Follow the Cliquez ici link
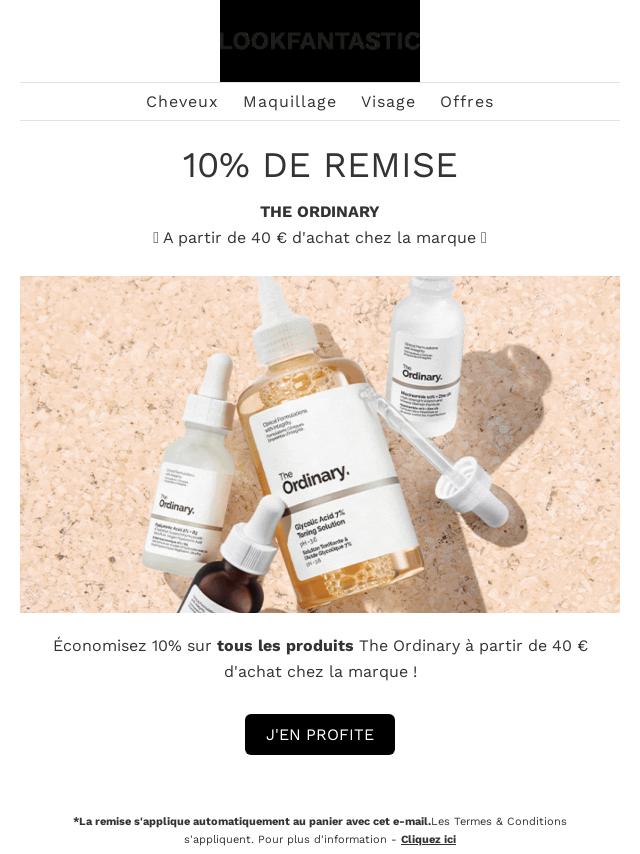The width and height of the screenshot is (640, 854). [428, 840]
